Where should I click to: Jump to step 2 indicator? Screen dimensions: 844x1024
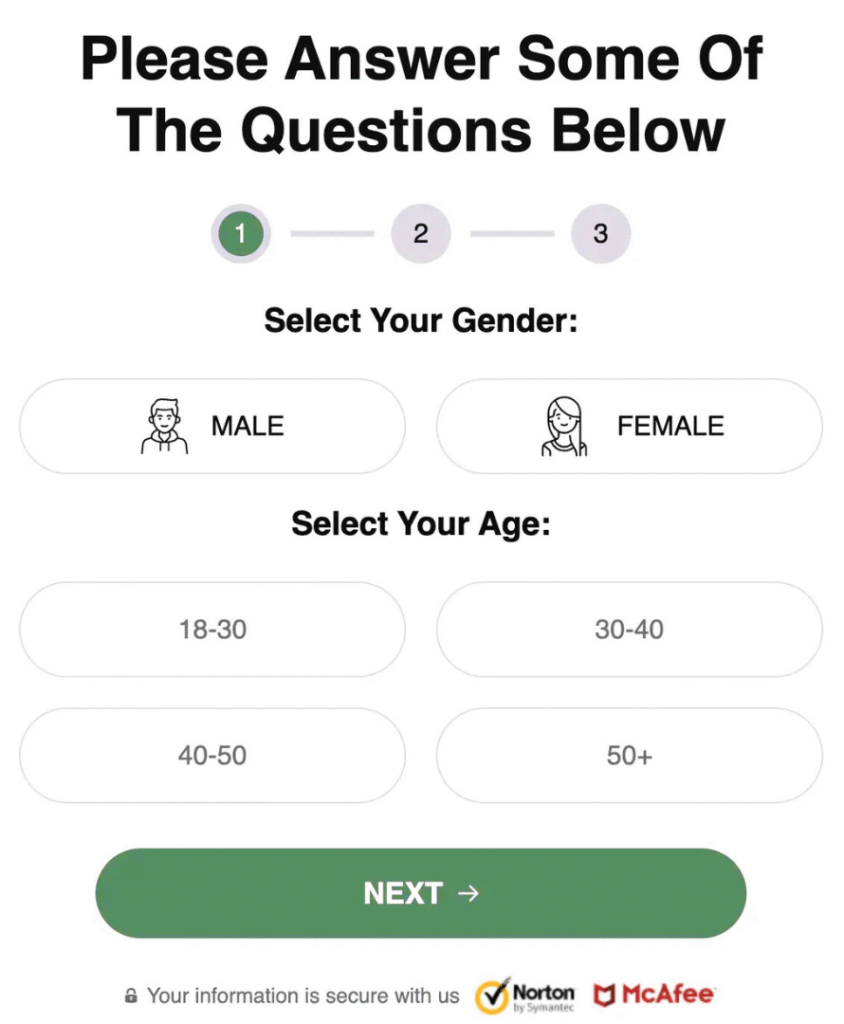click(421, 234)
